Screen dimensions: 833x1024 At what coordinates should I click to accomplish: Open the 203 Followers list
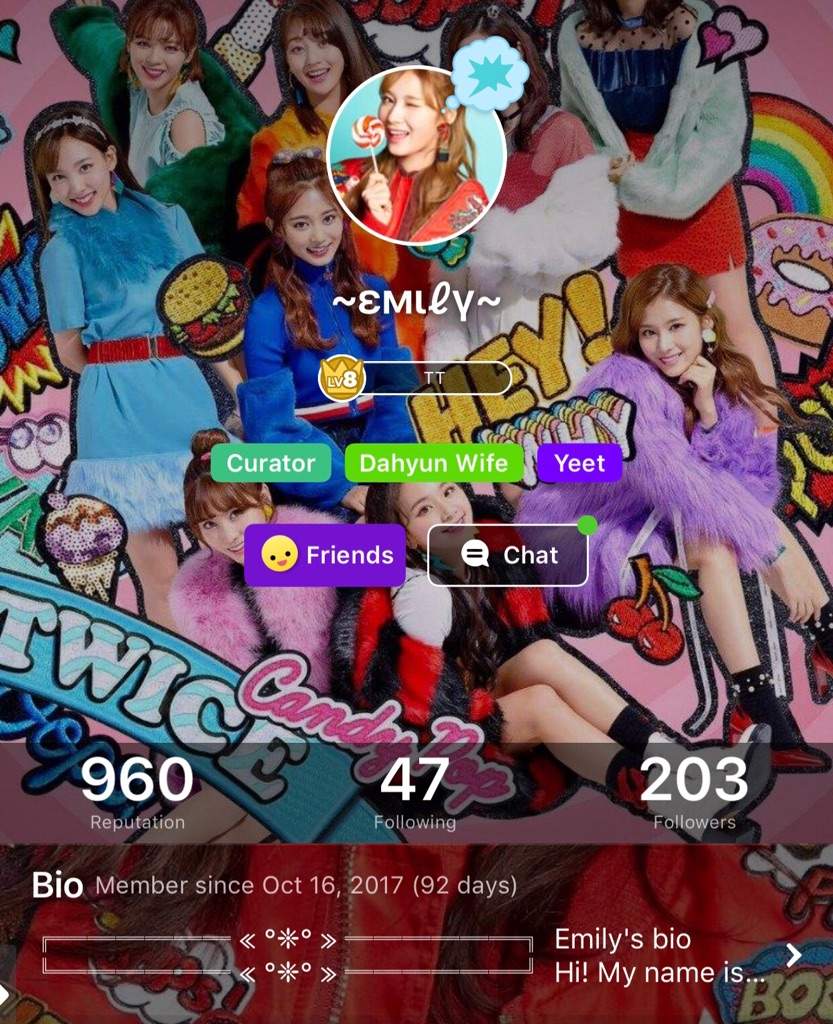pos(694,792)
